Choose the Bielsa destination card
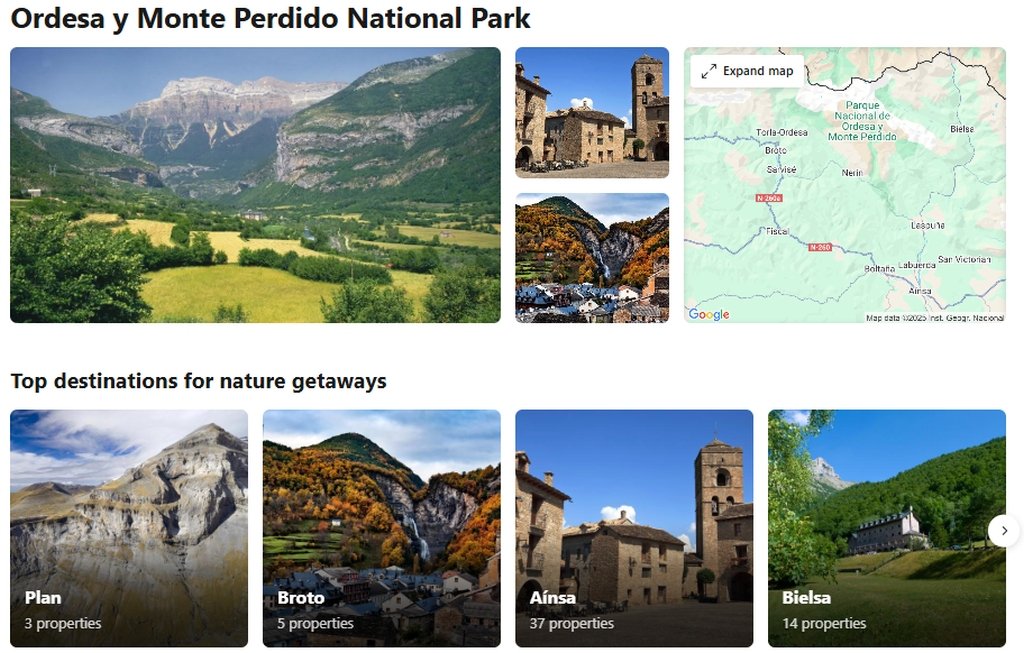The image size is (1024, 653). (886, 528)
